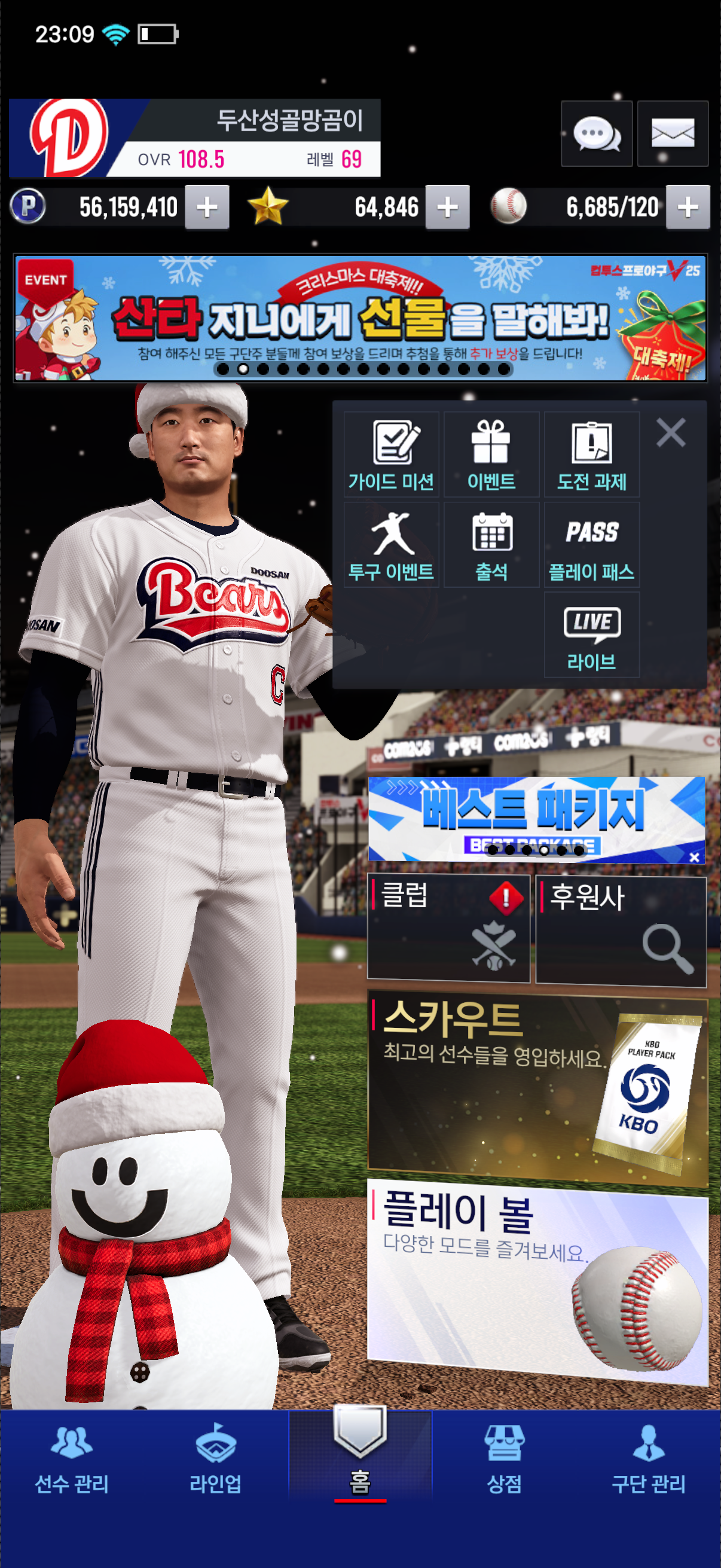Open 플레이 패스 (Play Pass)
Viewport: 721px width, 1568px height.
(x=591, y=545)
